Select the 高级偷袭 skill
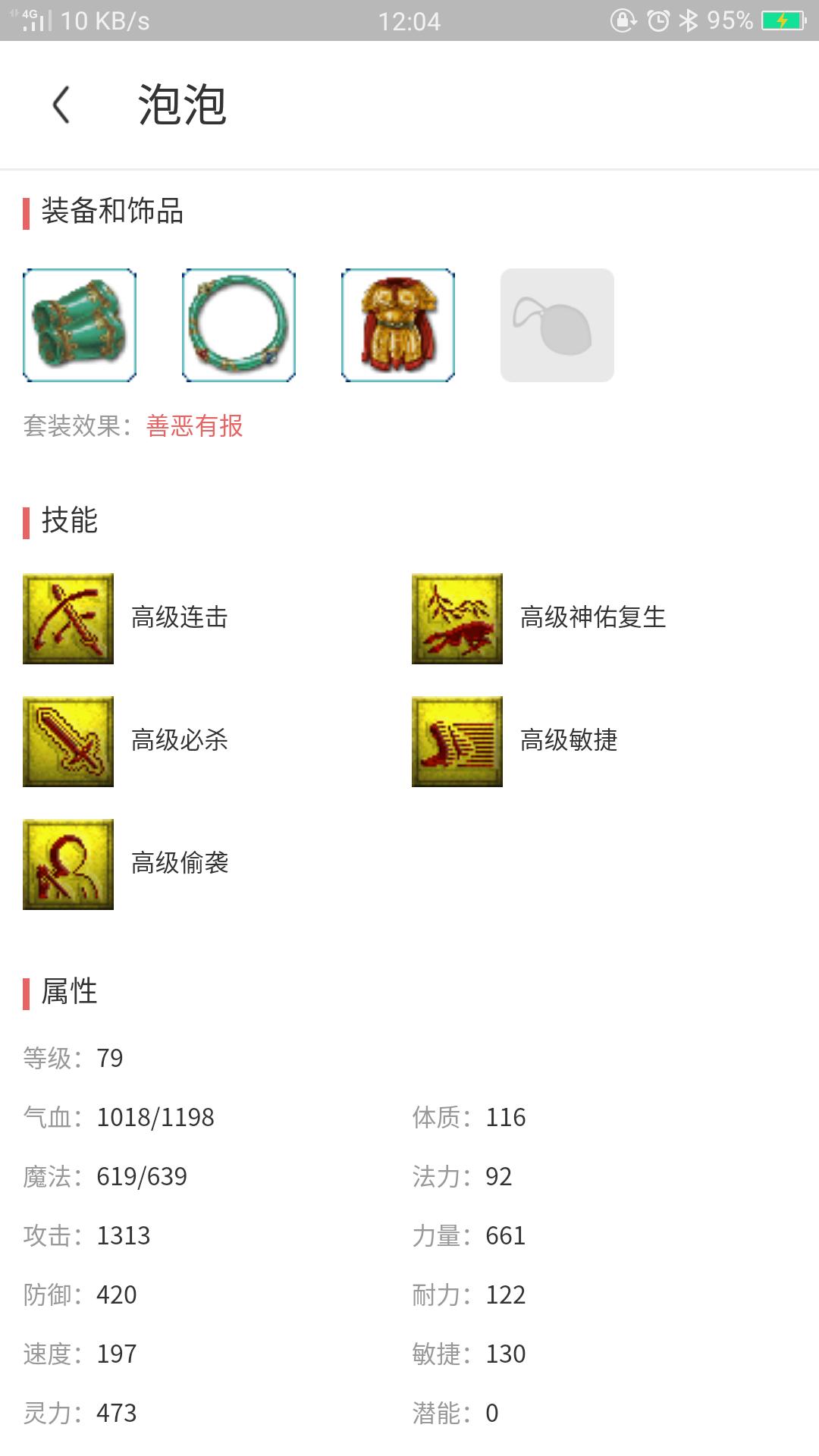The height and width of the screenshot is (1456, 819). point(68,864)
